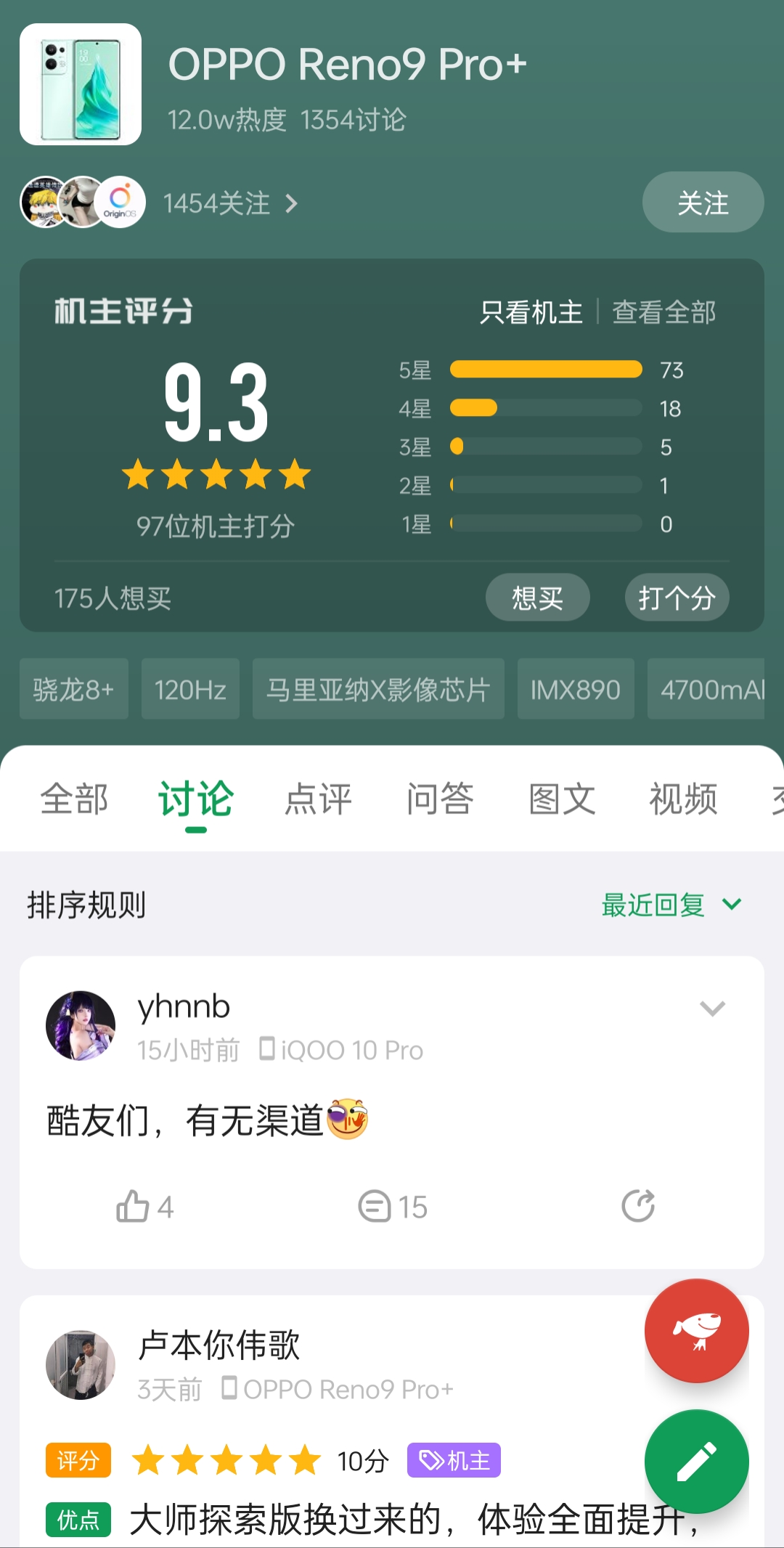Click the 5-star rating bar
The width and height of the screenshot is (784, 1548).
click(x=546, y=370)
